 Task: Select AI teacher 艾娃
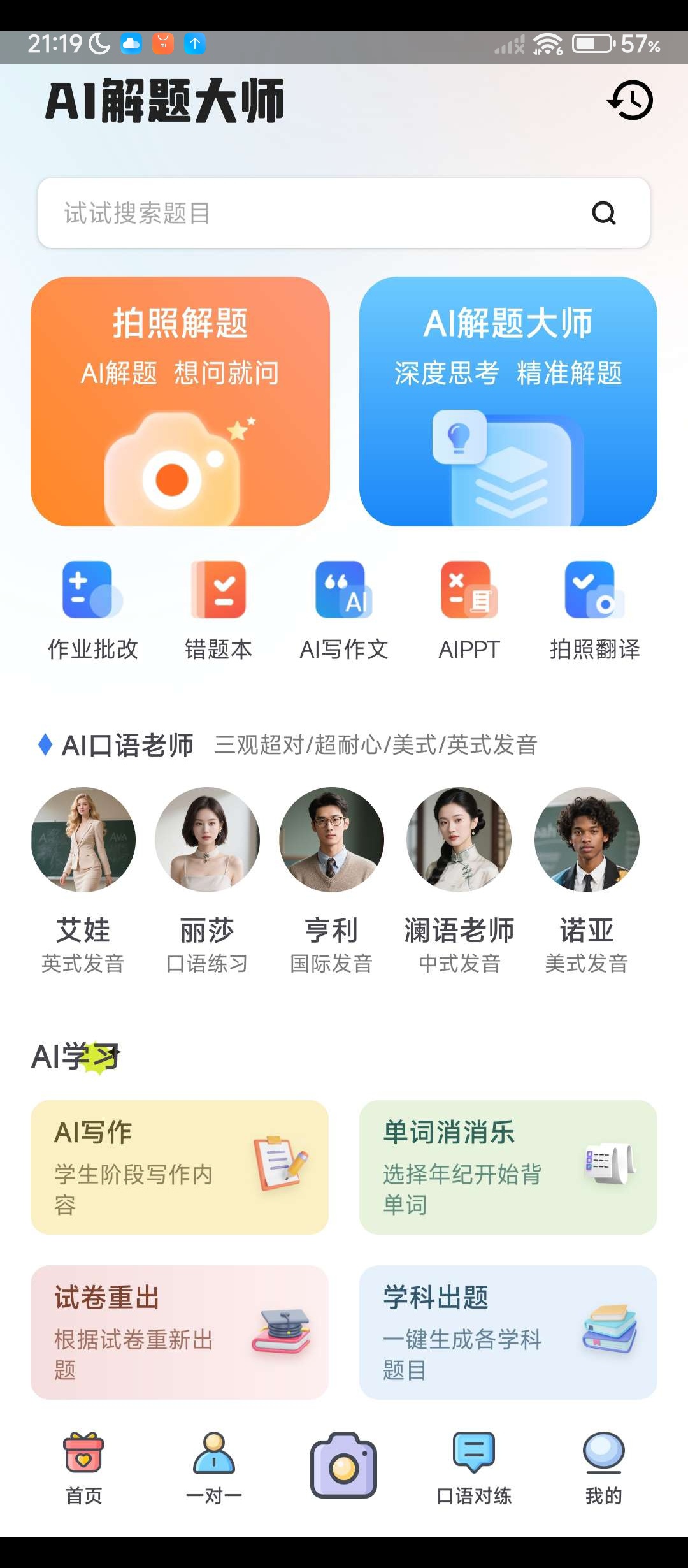pos(83,840)
